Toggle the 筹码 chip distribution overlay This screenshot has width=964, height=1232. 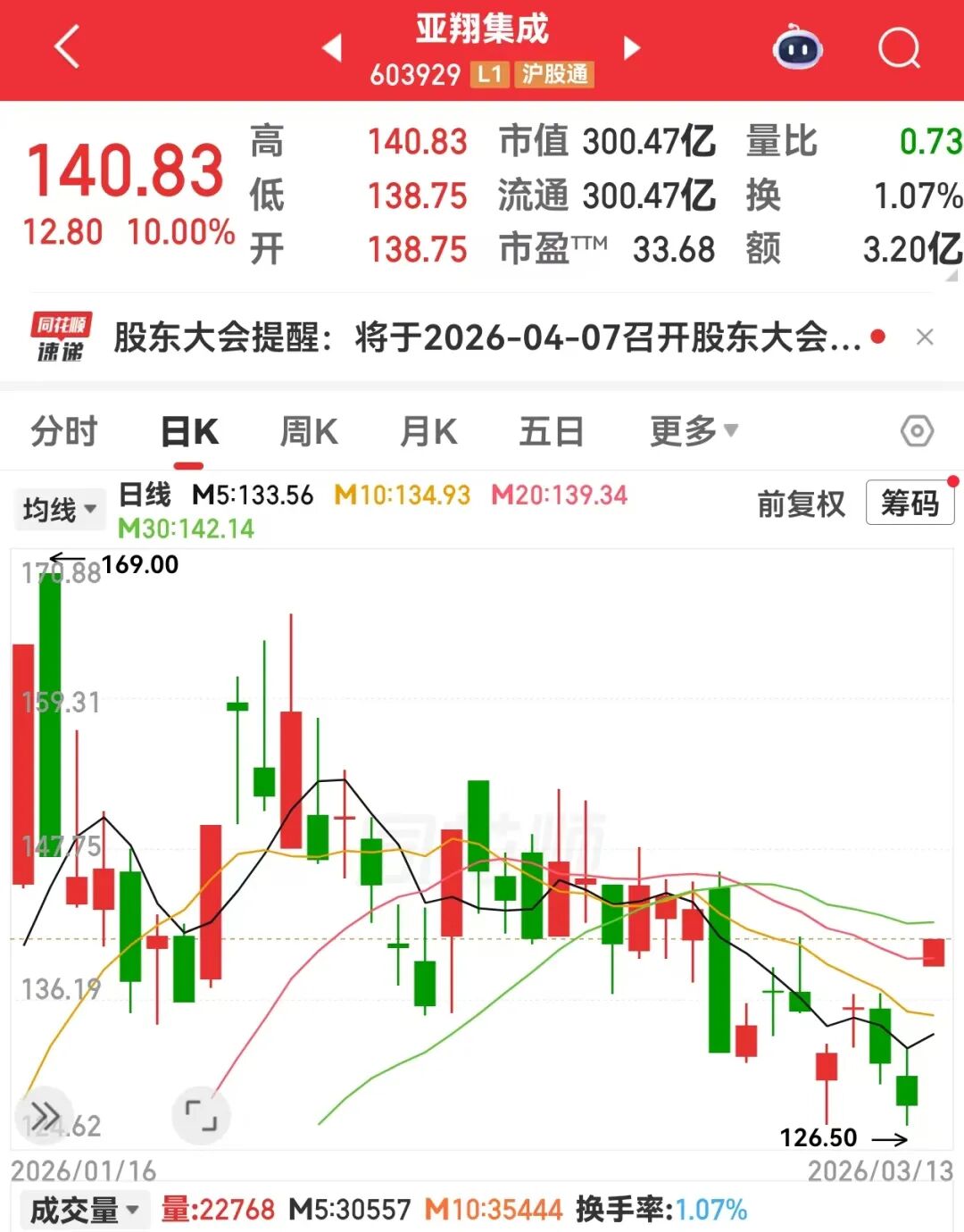click(910, 504)
